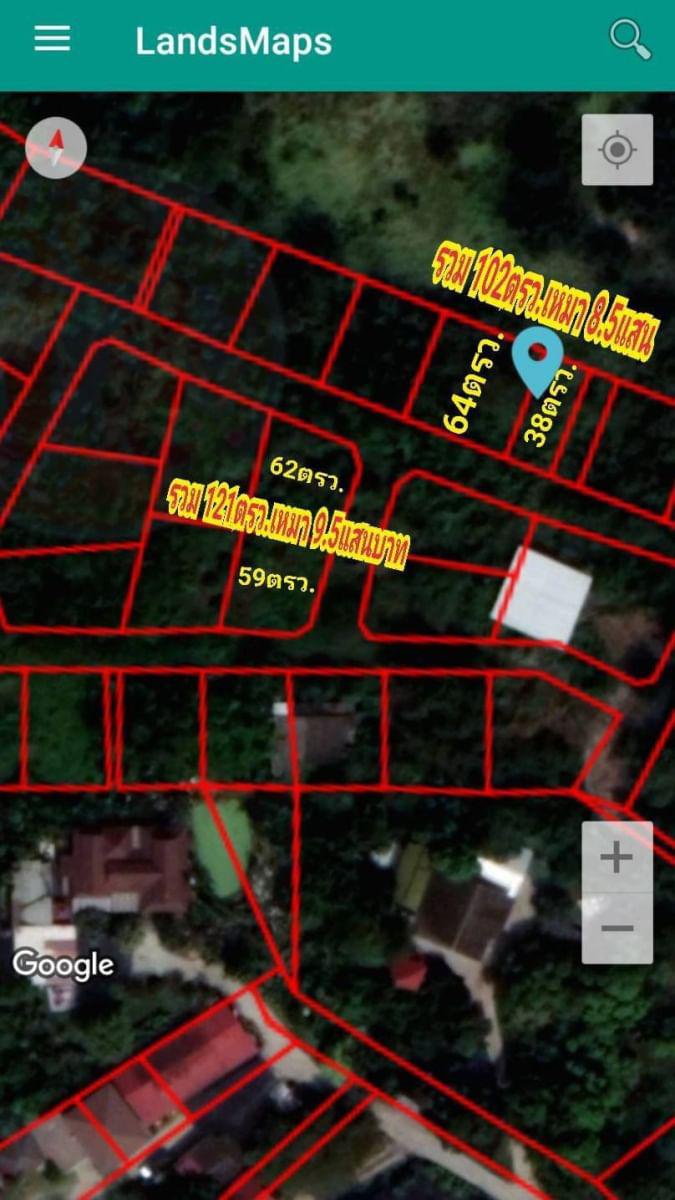
Task: Open the hamburger drawer menu
Action: pyautogui.click(x=52, y=39)
